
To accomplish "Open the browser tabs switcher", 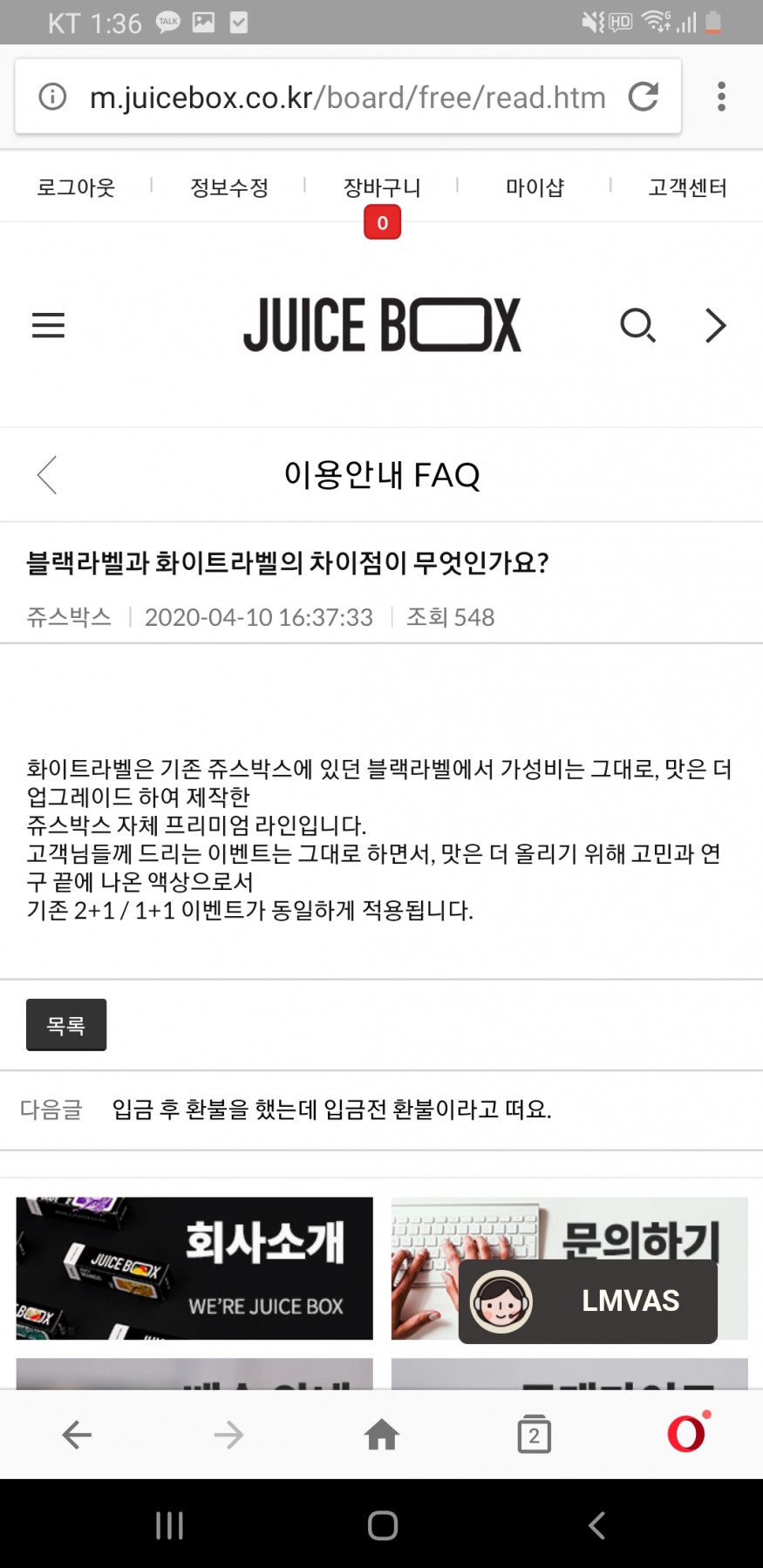I will [534, 1435].
